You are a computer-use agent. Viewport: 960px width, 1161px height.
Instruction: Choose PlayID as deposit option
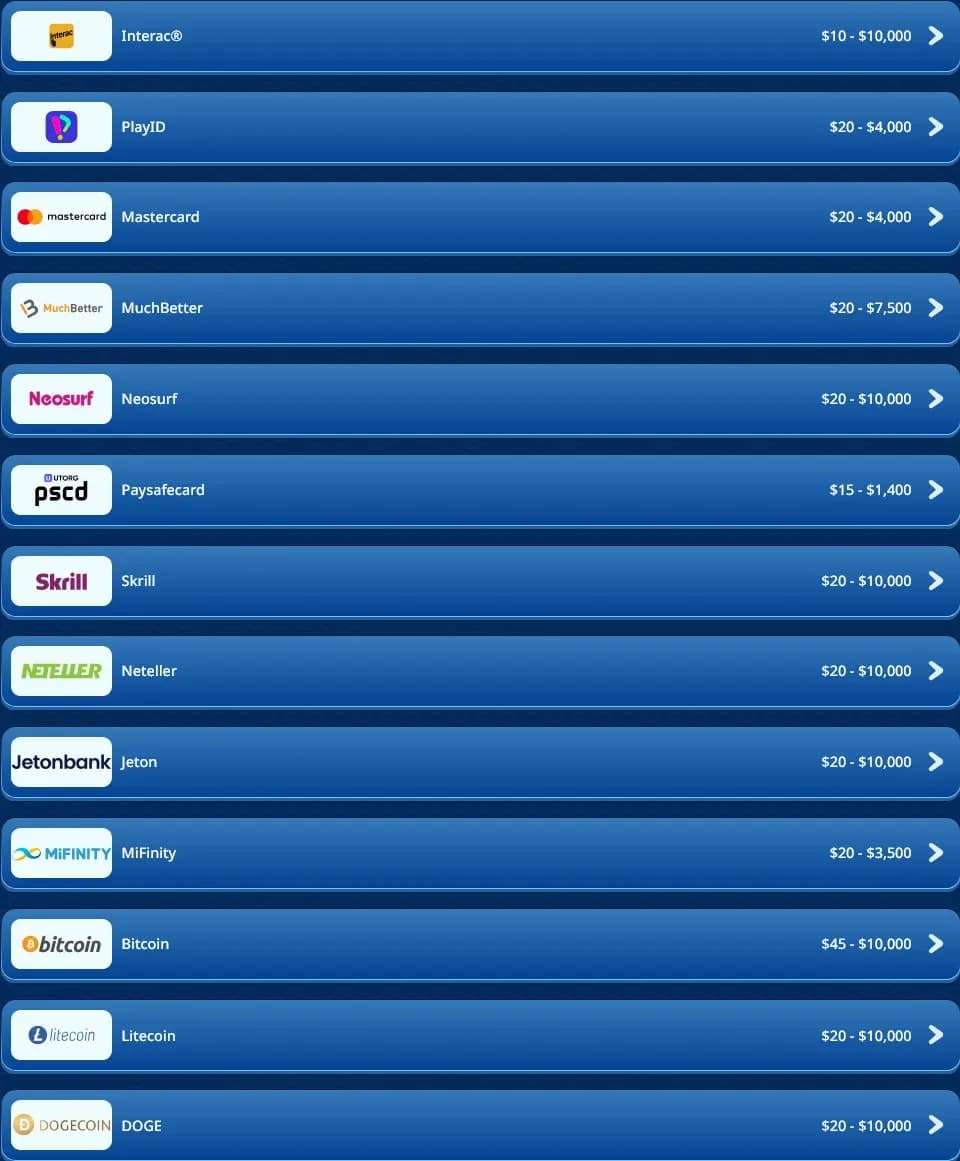[x=480, y=127]
